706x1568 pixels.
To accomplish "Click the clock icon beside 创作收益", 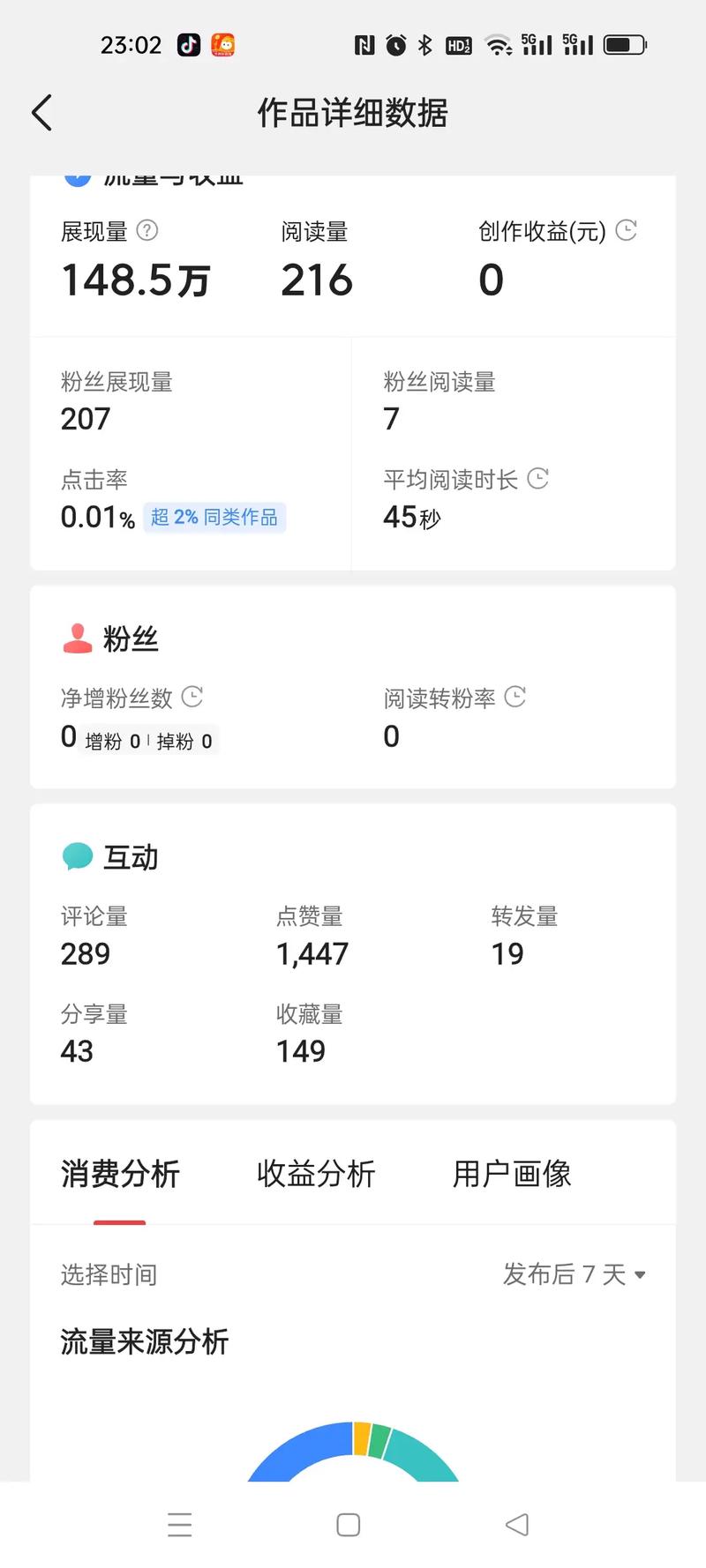I will [627, 232].
